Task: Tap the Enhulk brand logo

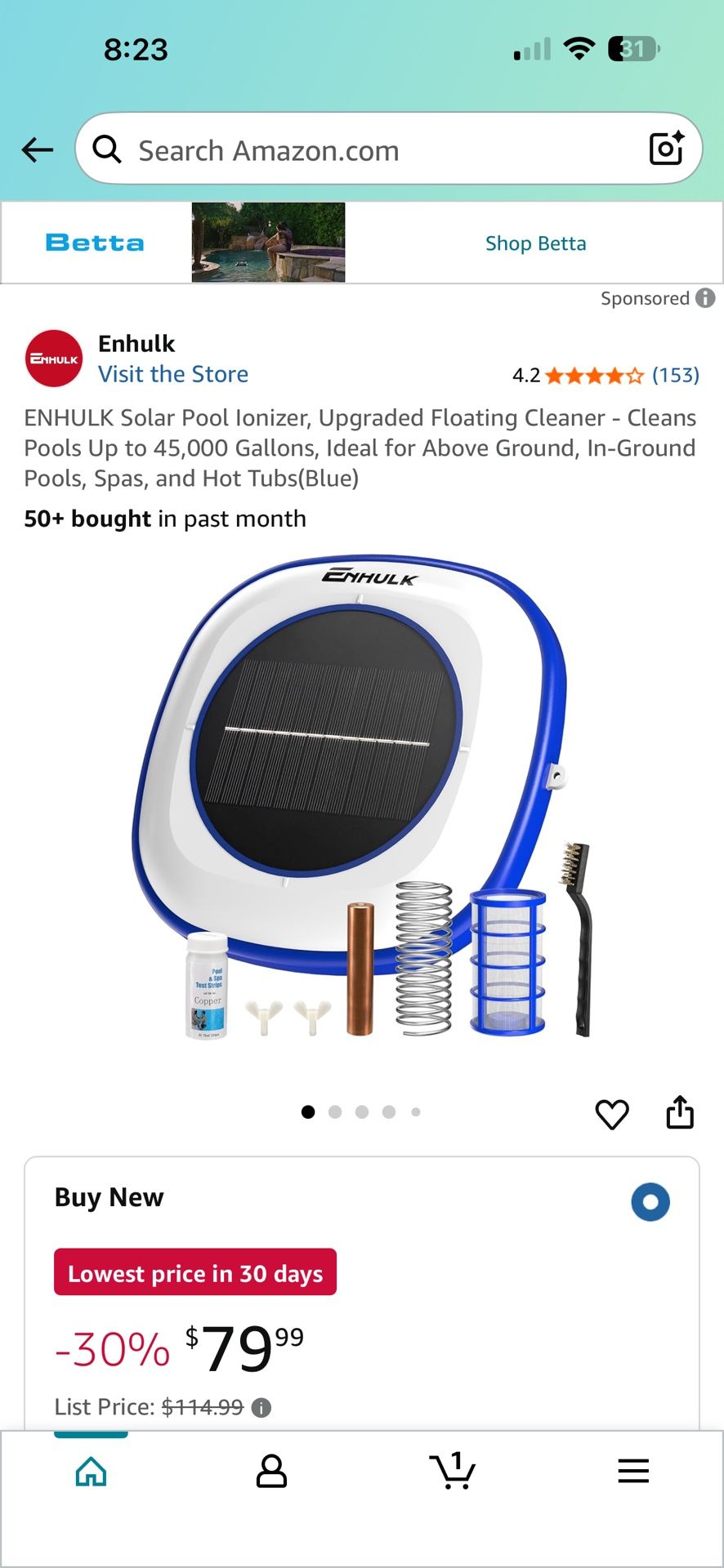Action: [53, 358]
